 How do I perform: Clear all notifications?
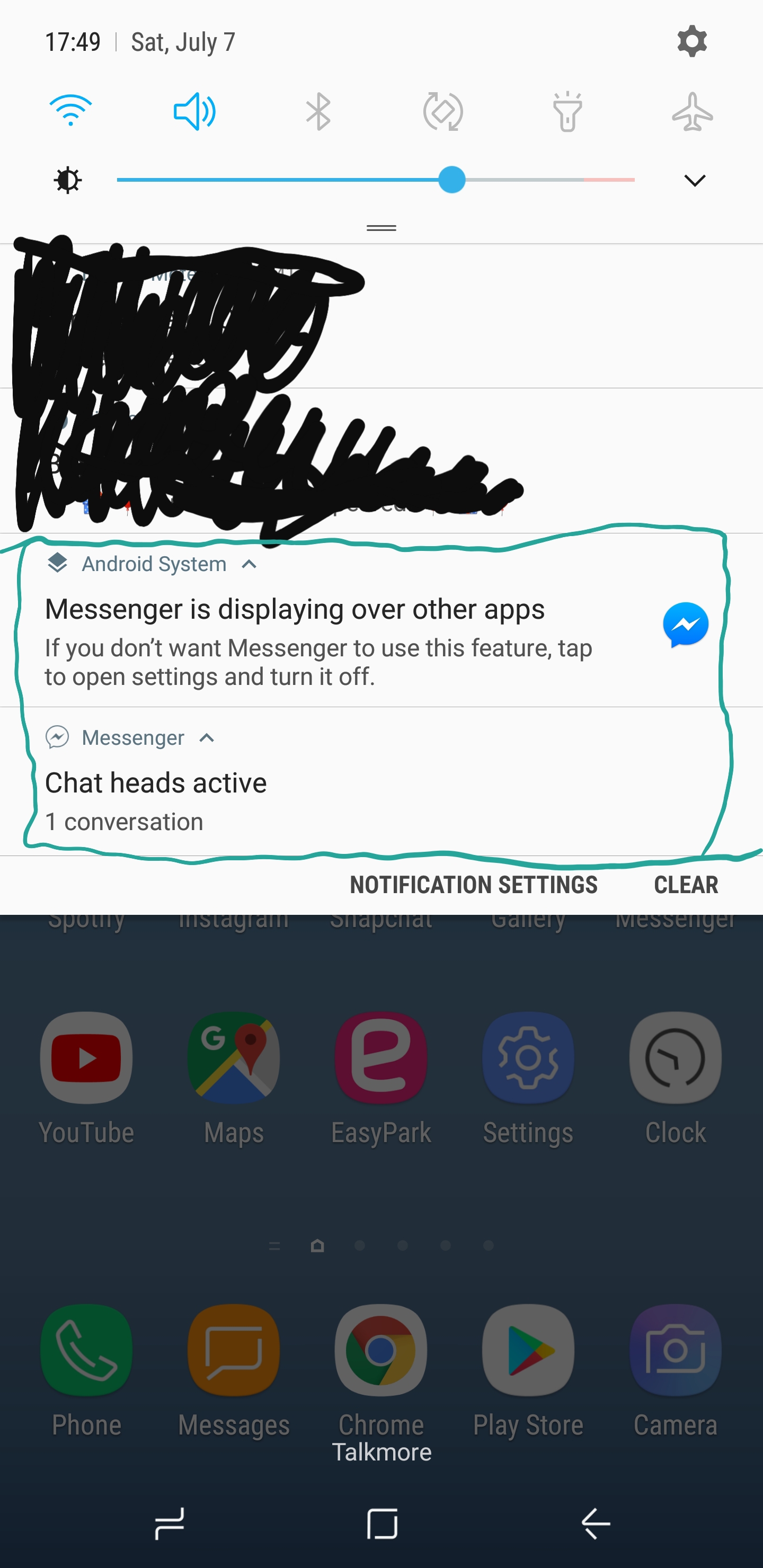(x=686, y=885)
